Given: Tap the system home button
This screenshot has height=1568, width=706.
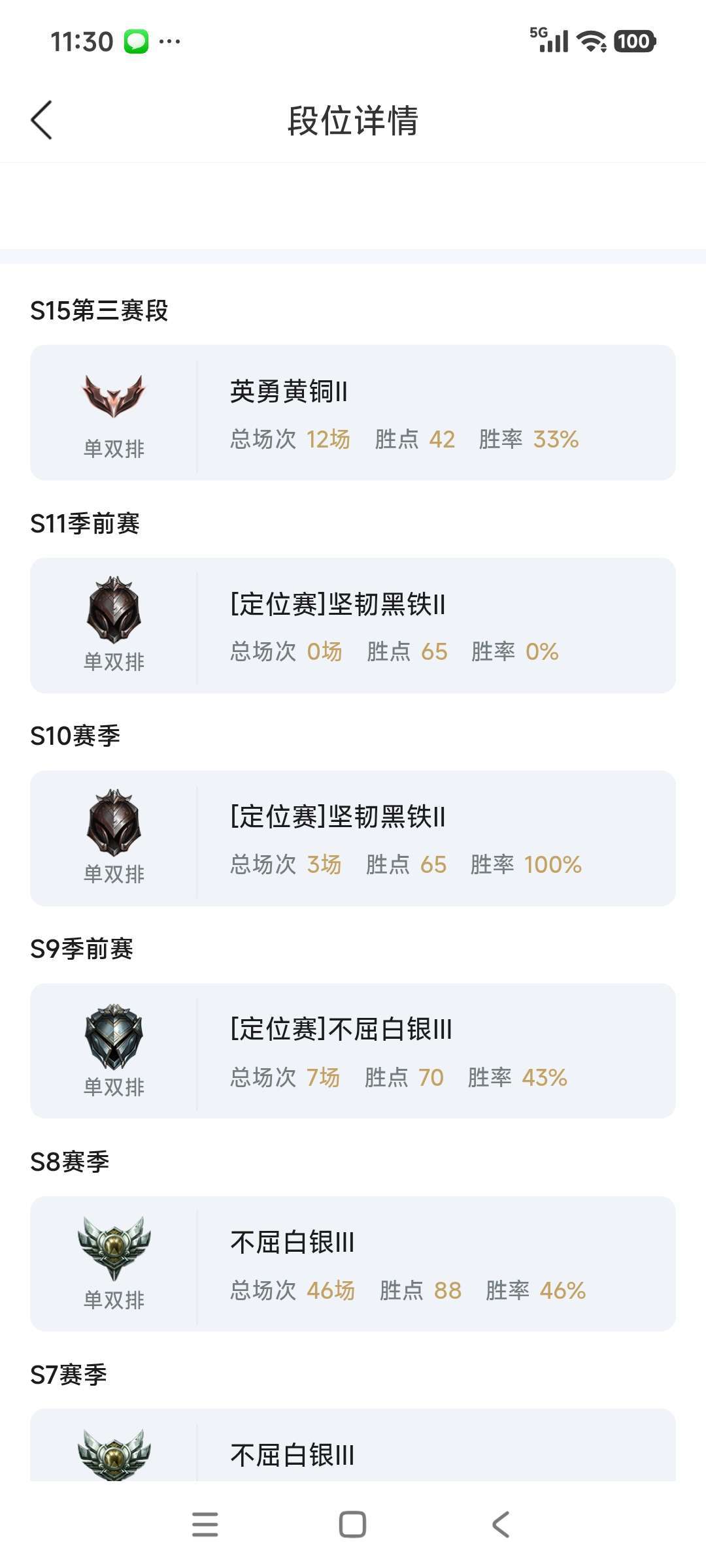Looking at the screenshot, I should [x=352, y=1524].
